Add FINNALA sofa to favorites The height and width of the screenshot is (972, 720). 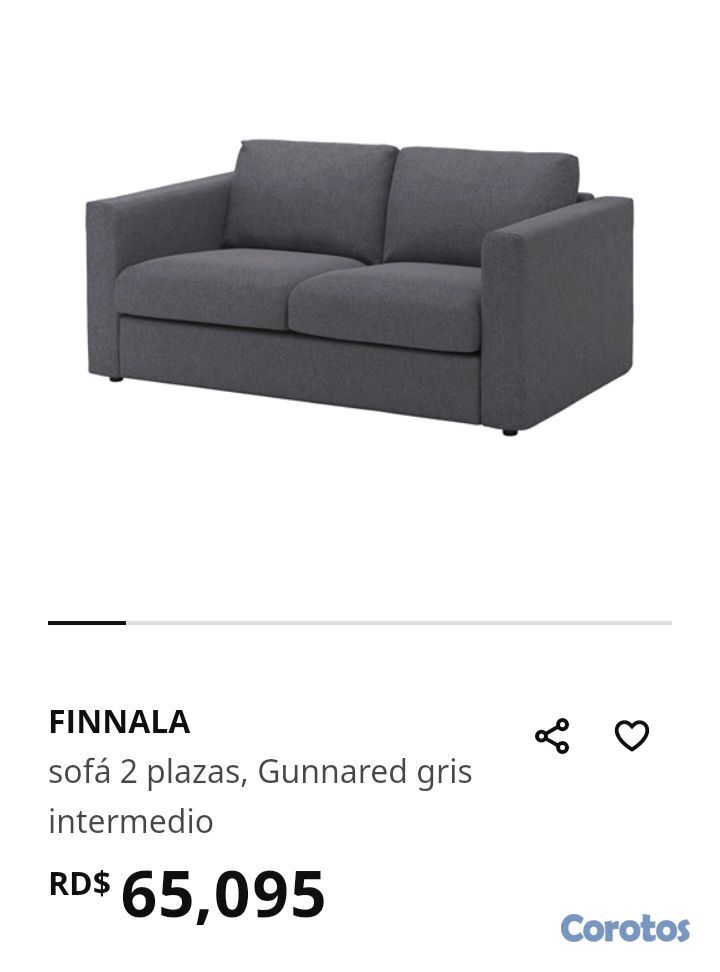click(x=632, y=736)
